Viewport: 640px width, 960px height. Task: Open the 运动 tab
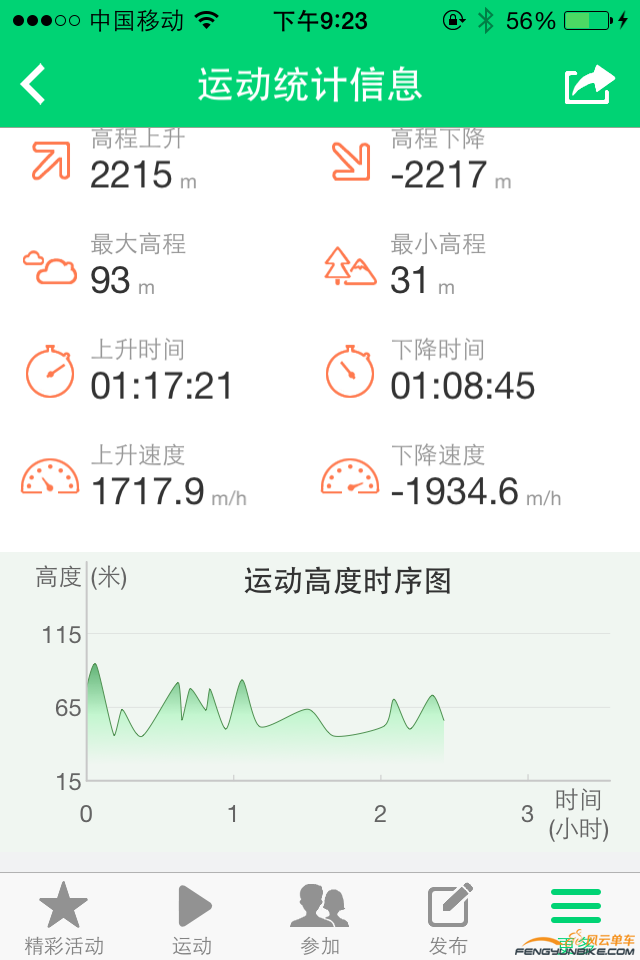tap(192, 918)
